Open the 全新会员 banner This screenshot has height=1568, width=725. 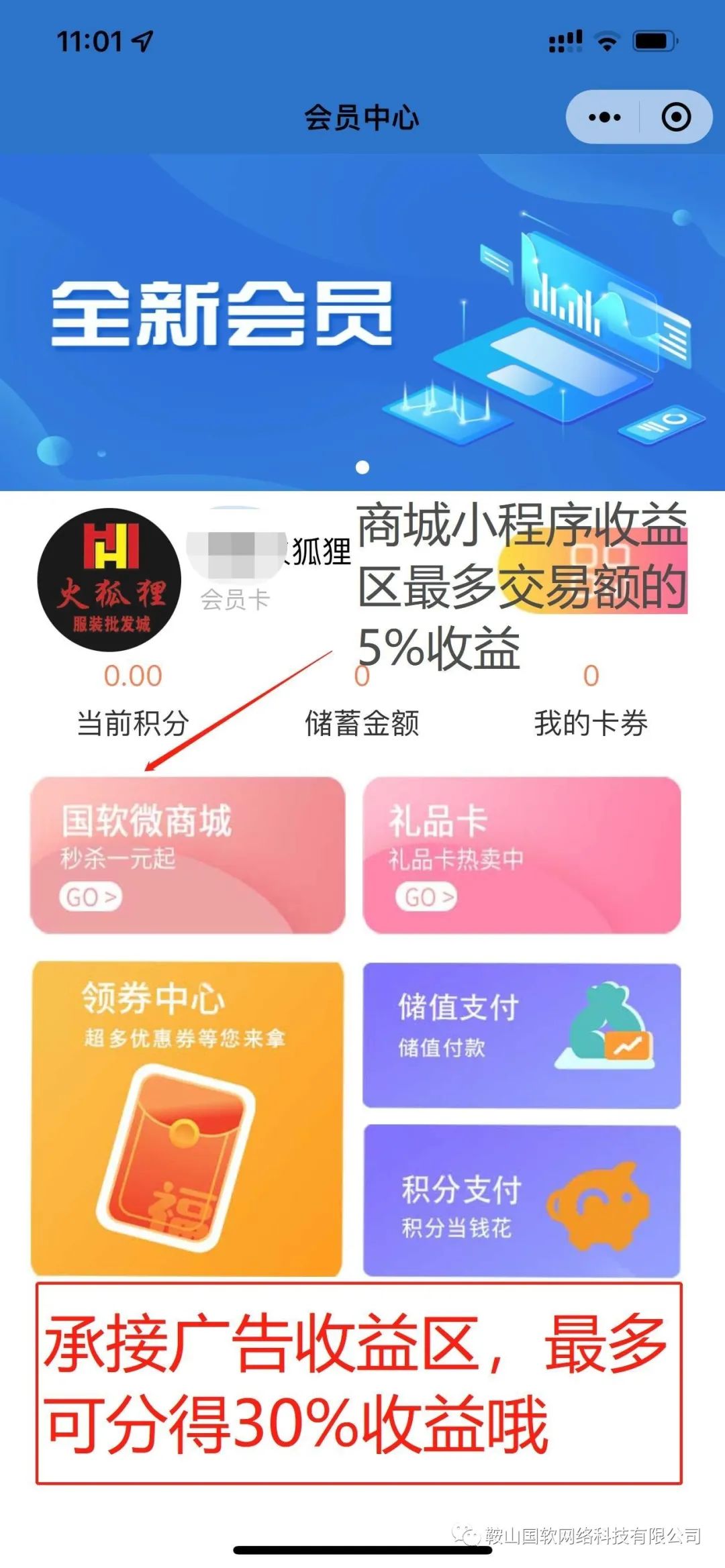(362, 322)
